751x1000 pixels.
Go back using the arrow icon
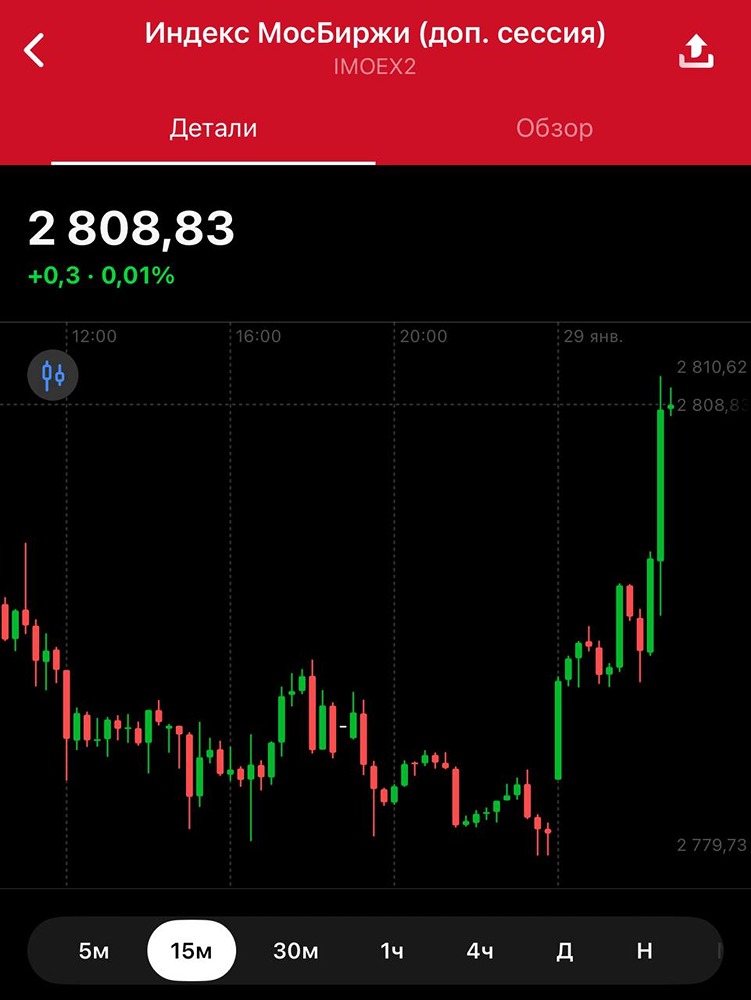(x=35, y=49)
